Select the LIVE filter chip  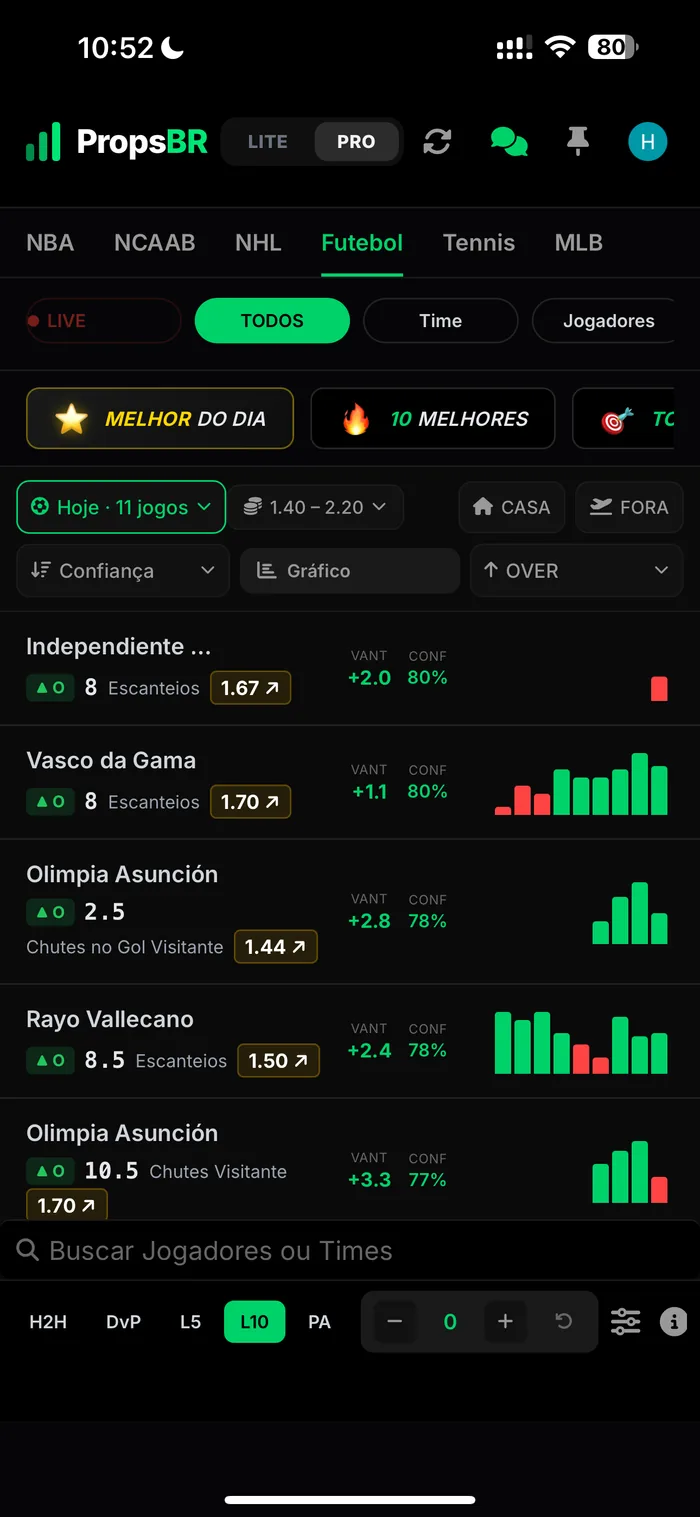104,321
